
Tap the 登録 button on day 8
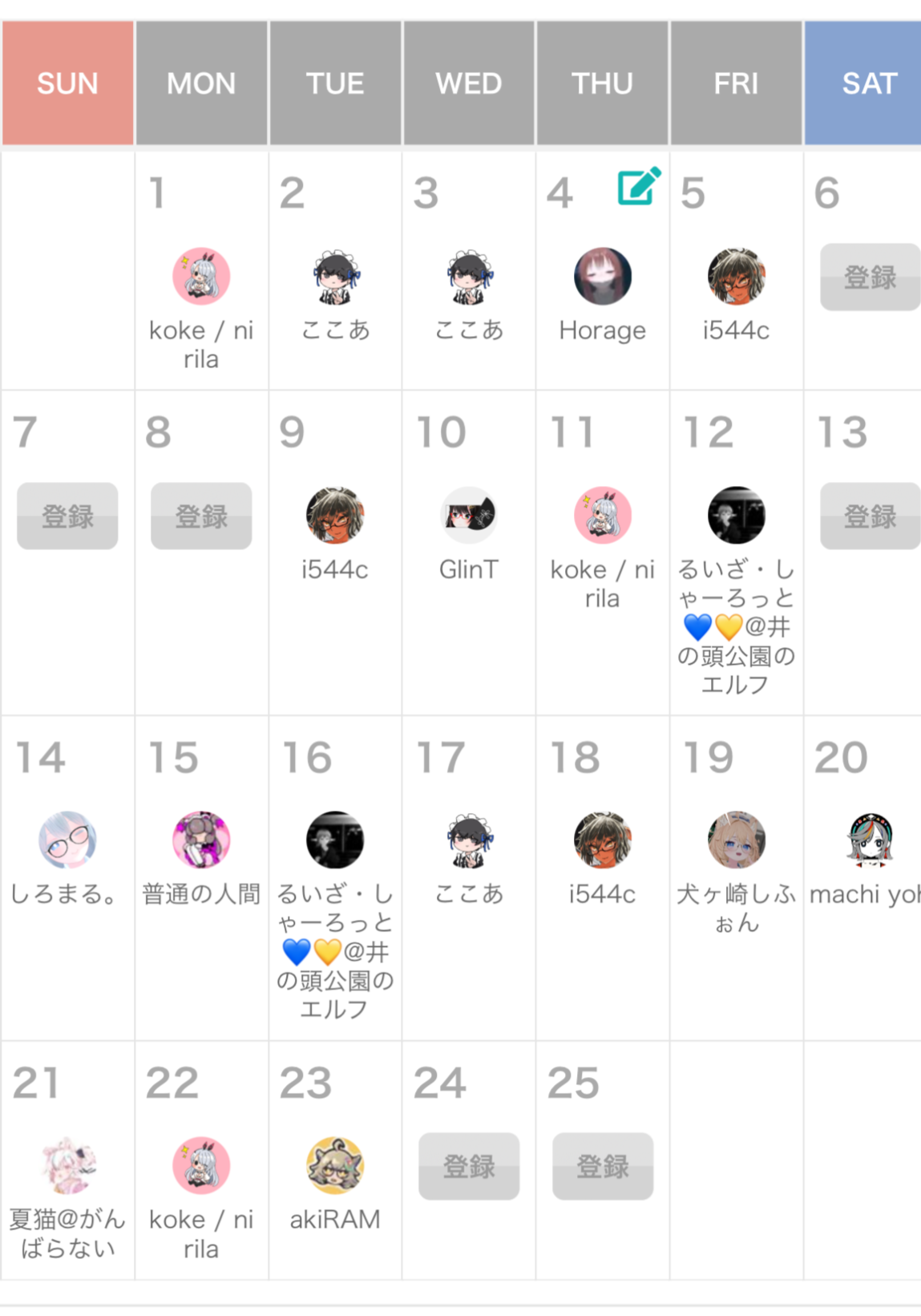coord(201,516)
